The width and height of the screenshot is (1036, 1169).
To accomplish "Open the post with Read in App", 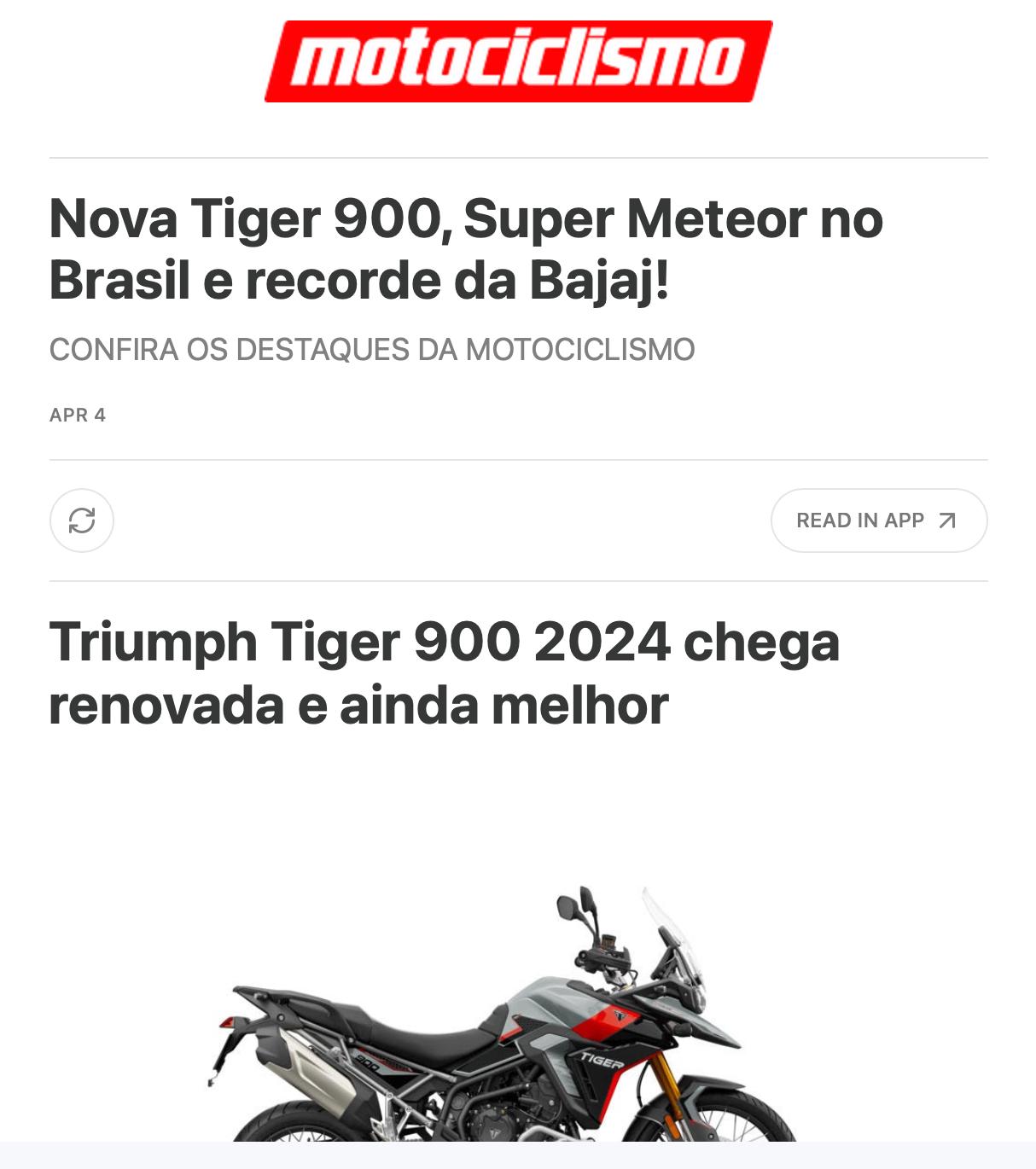I will (878, 521).
